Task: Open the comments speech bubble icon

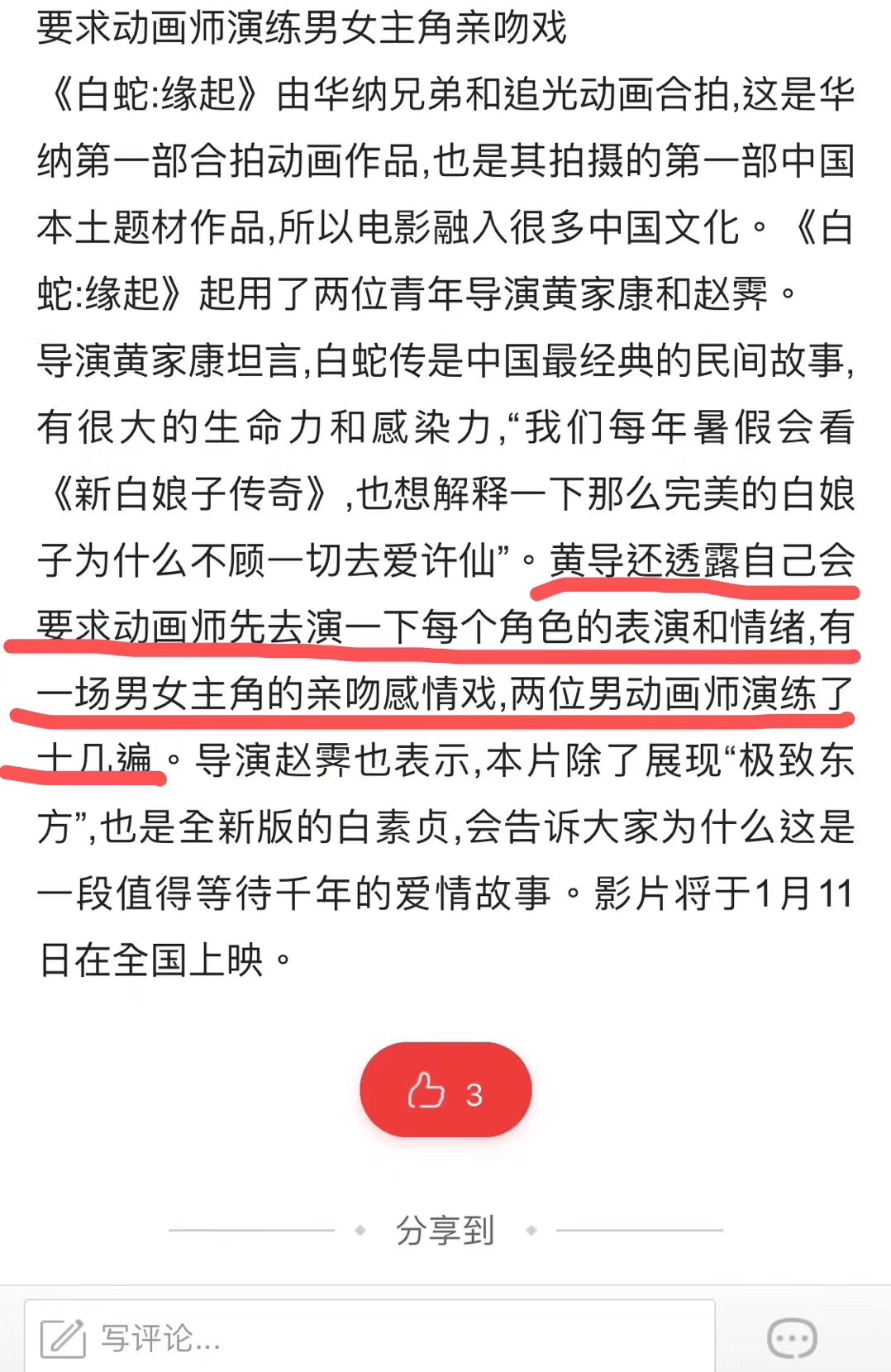Action: (x=792, y=1338)
